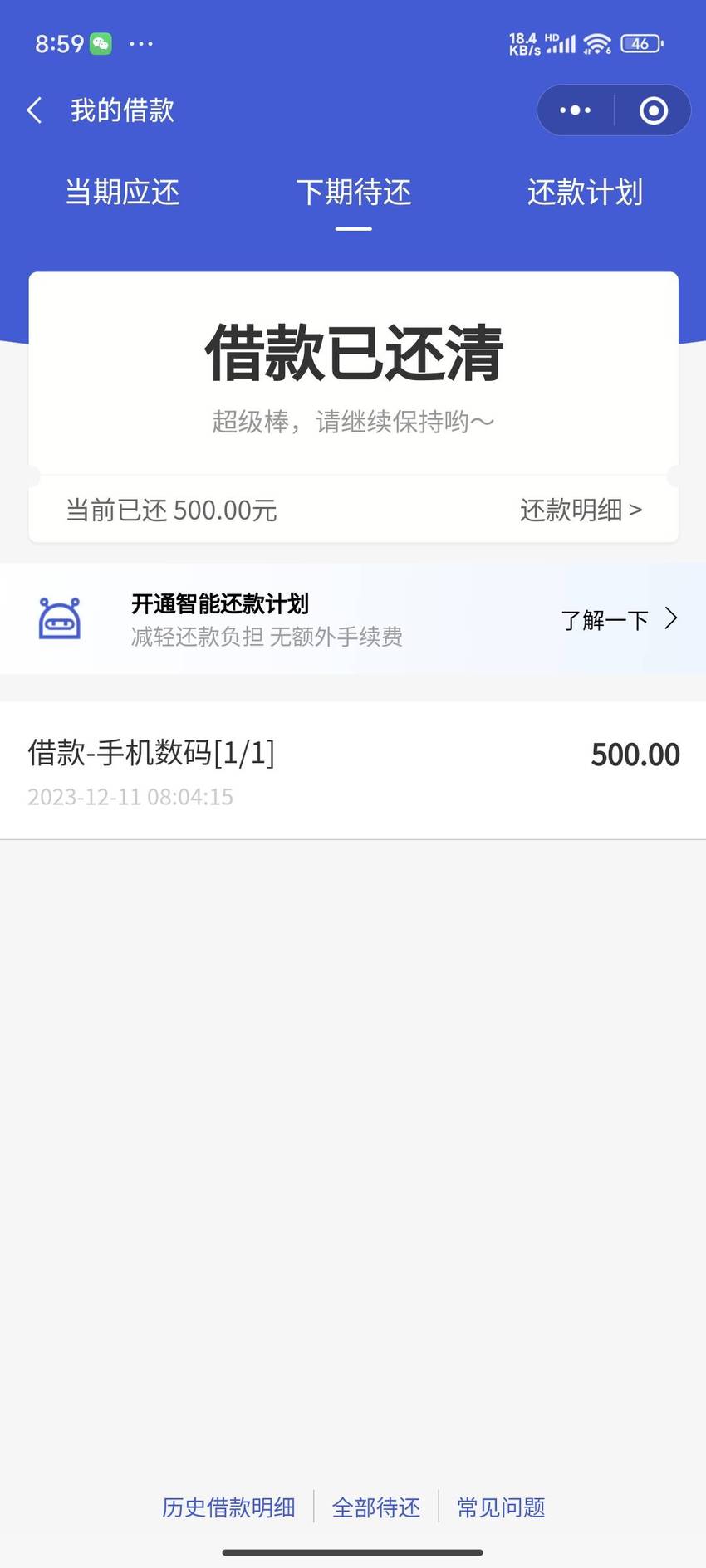The image size is (706, 1568).
Task: Open 历史借款明细 link
Action: [x=228, y=1507]
